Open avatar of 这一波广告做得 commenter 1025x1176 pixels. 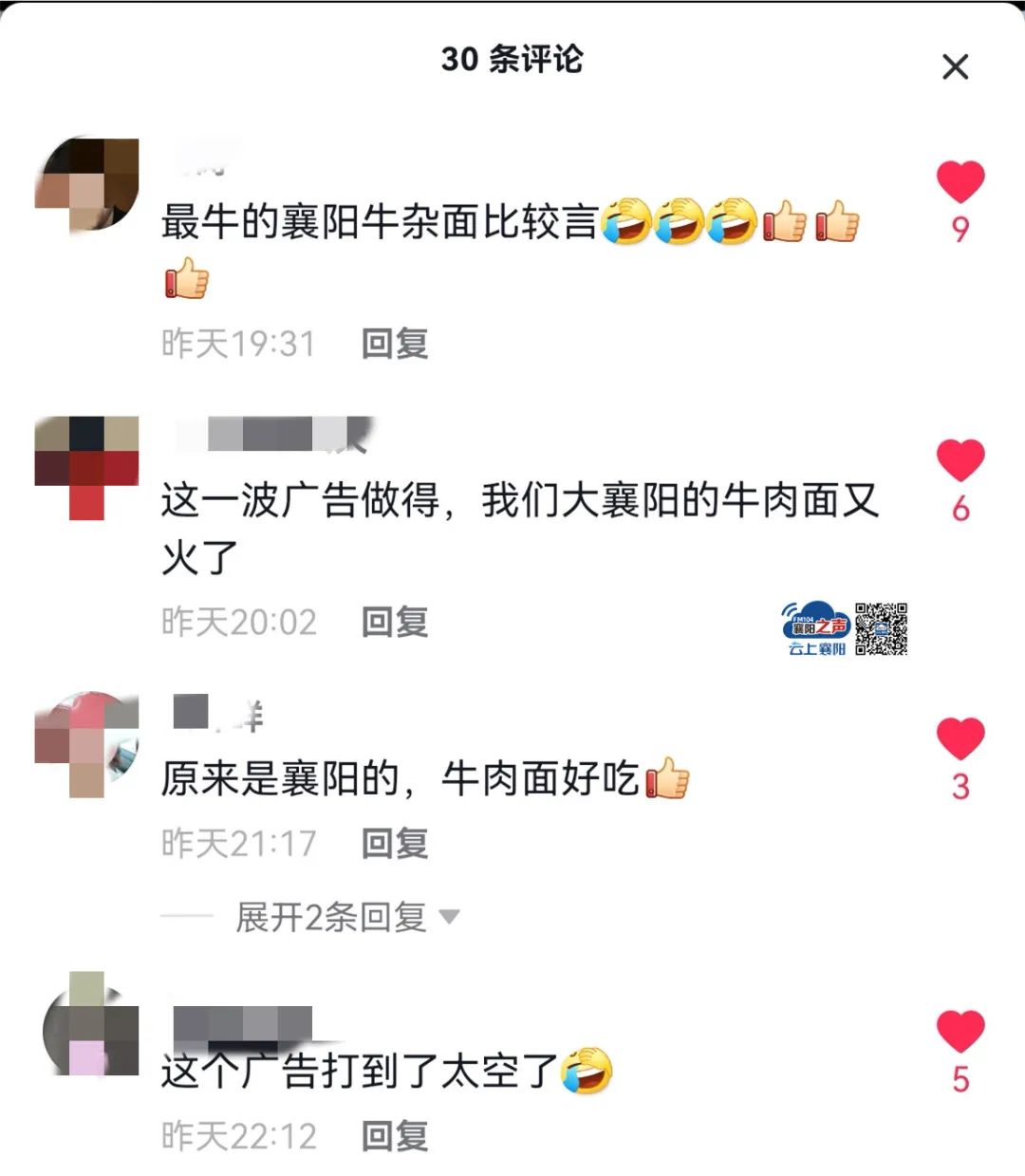tap(87, 467)
